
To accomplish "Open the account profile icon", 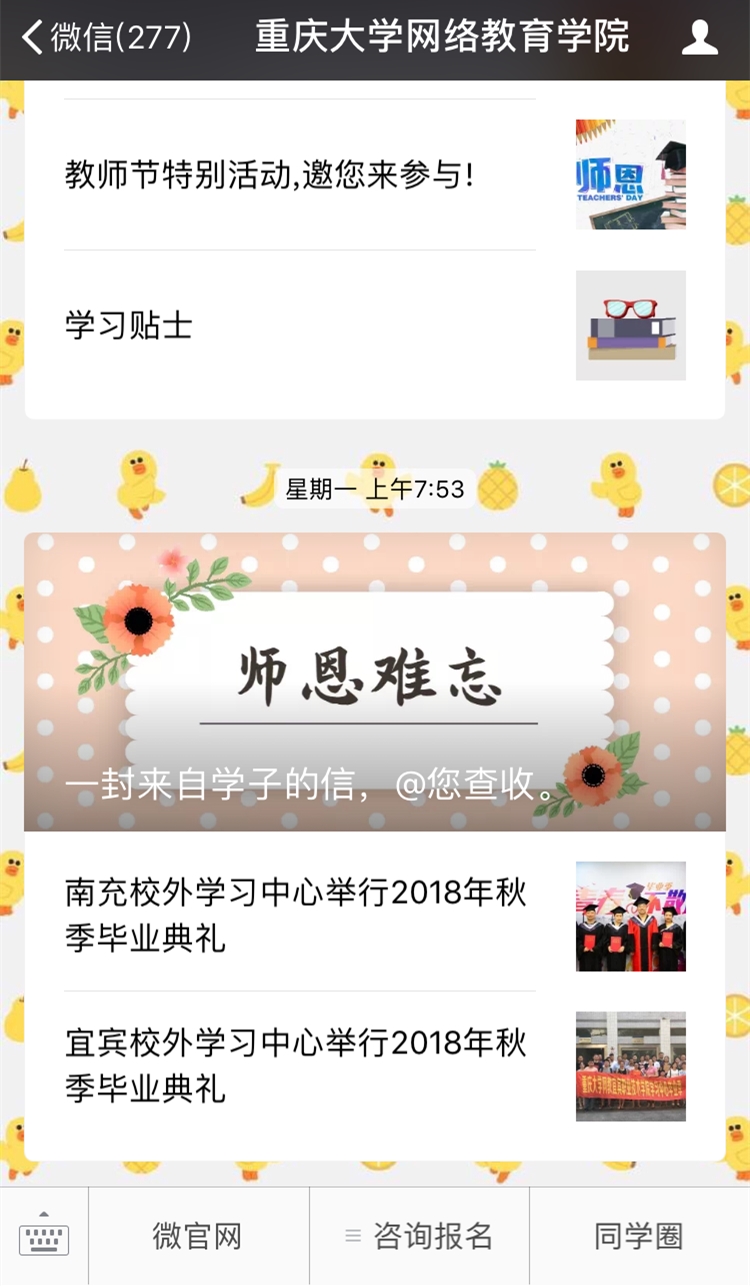I will [699, 38].
